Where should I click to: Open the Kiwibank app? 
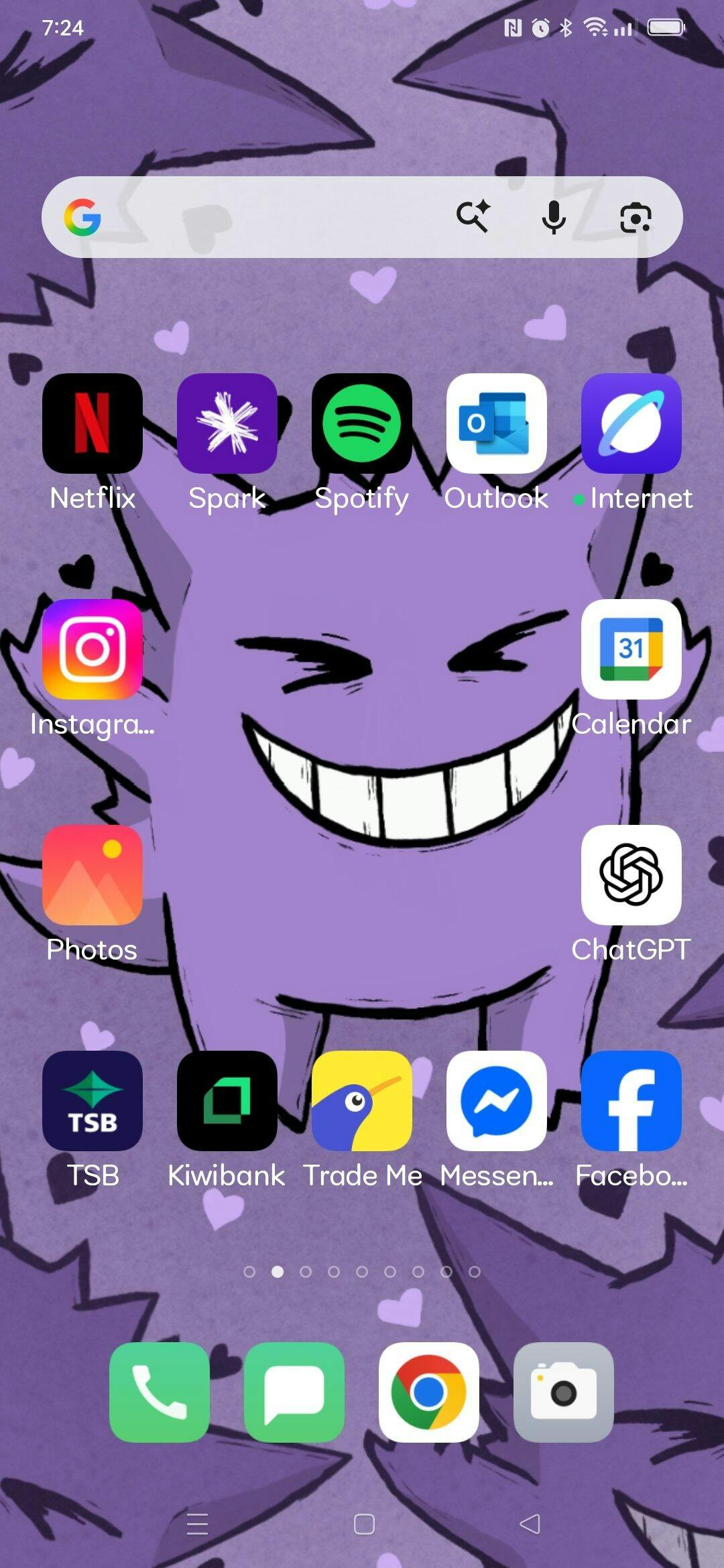(227, 1101)
